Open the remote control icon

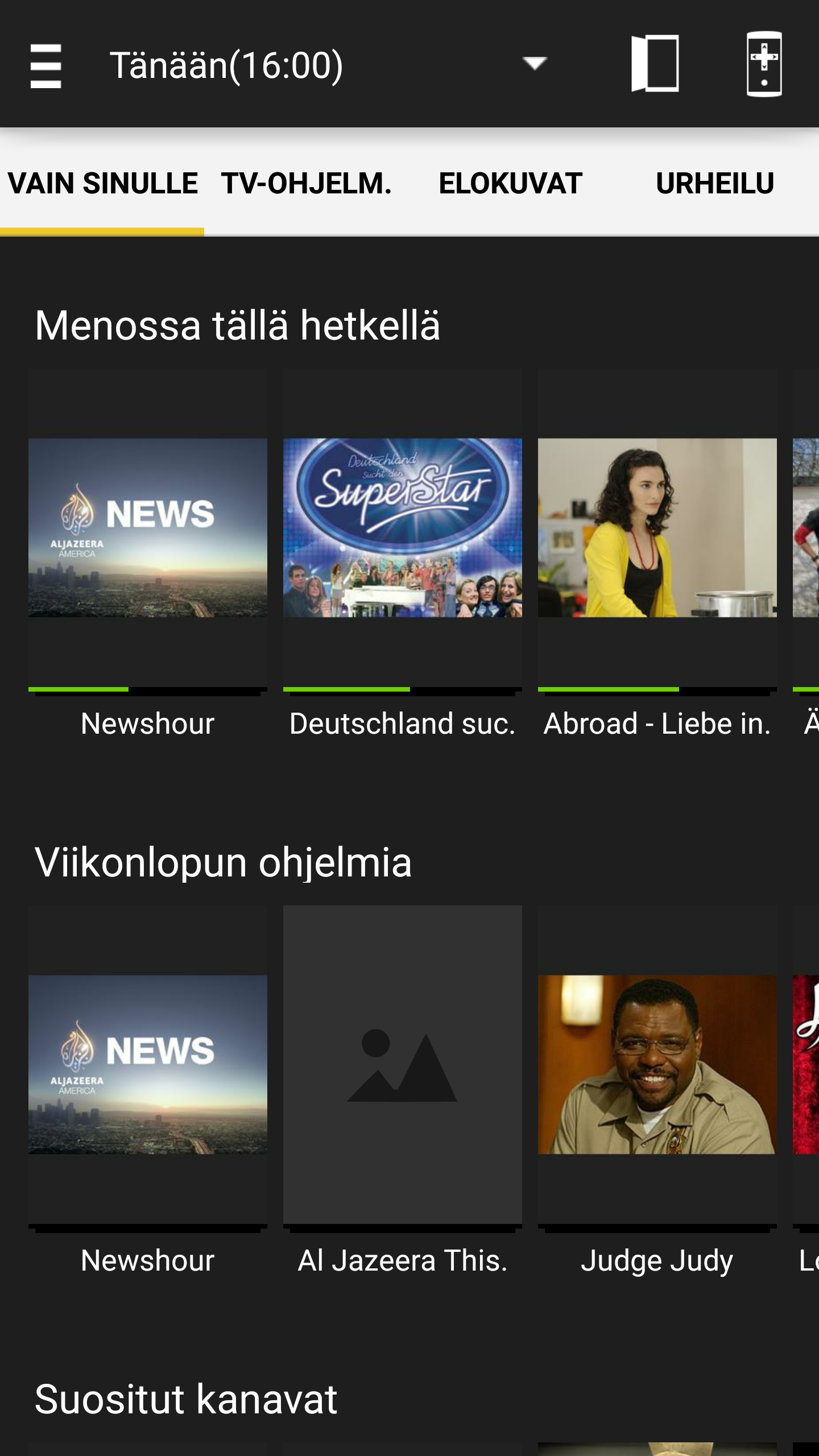pyautogui.click(x=764, y=64)
